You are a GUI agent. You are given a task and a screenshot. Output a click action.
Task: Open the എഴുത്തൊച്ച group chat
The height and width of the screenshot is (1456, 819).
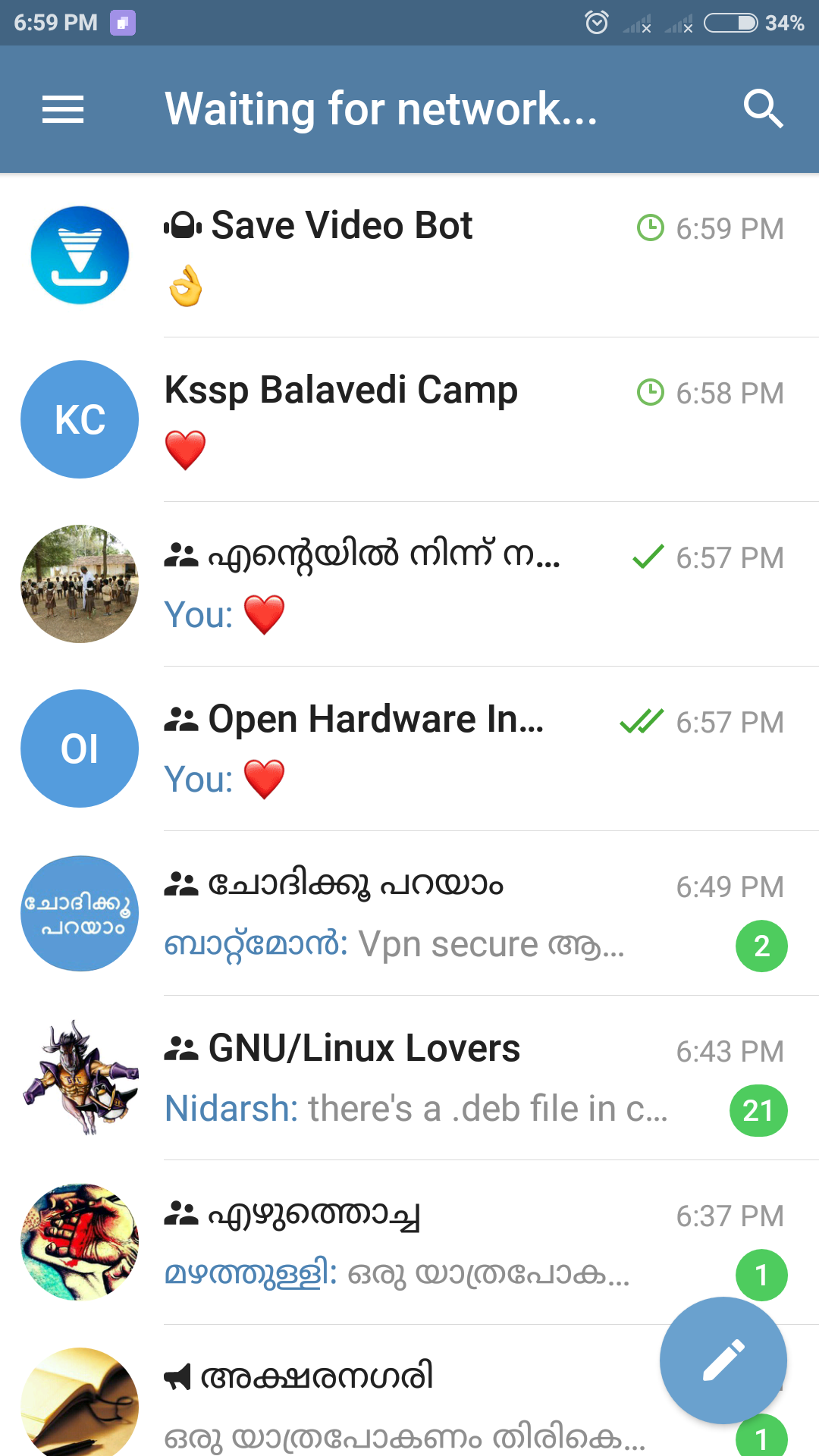409,1242
